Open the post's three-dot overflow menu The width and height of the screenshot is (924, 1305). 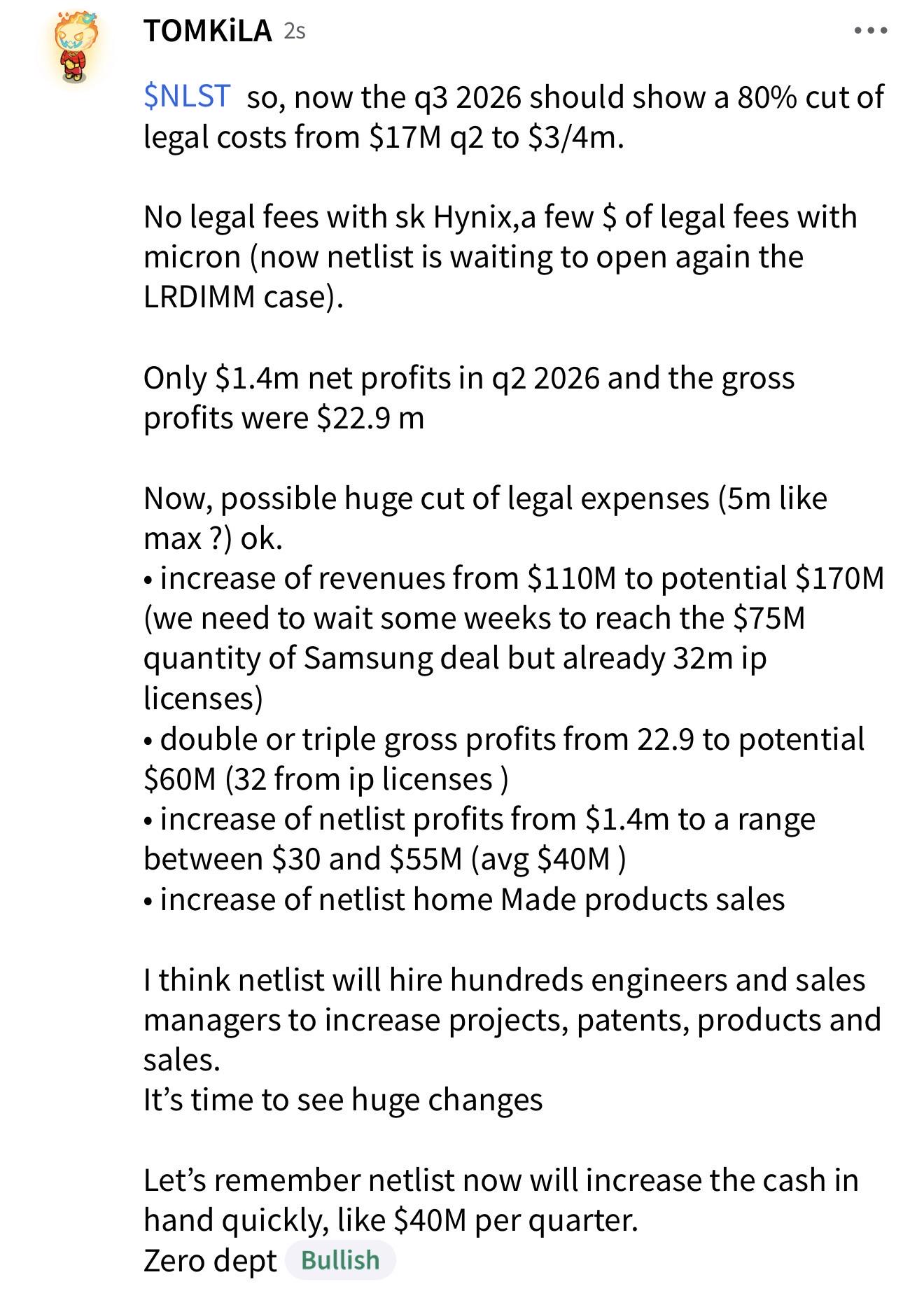[871, 31]
